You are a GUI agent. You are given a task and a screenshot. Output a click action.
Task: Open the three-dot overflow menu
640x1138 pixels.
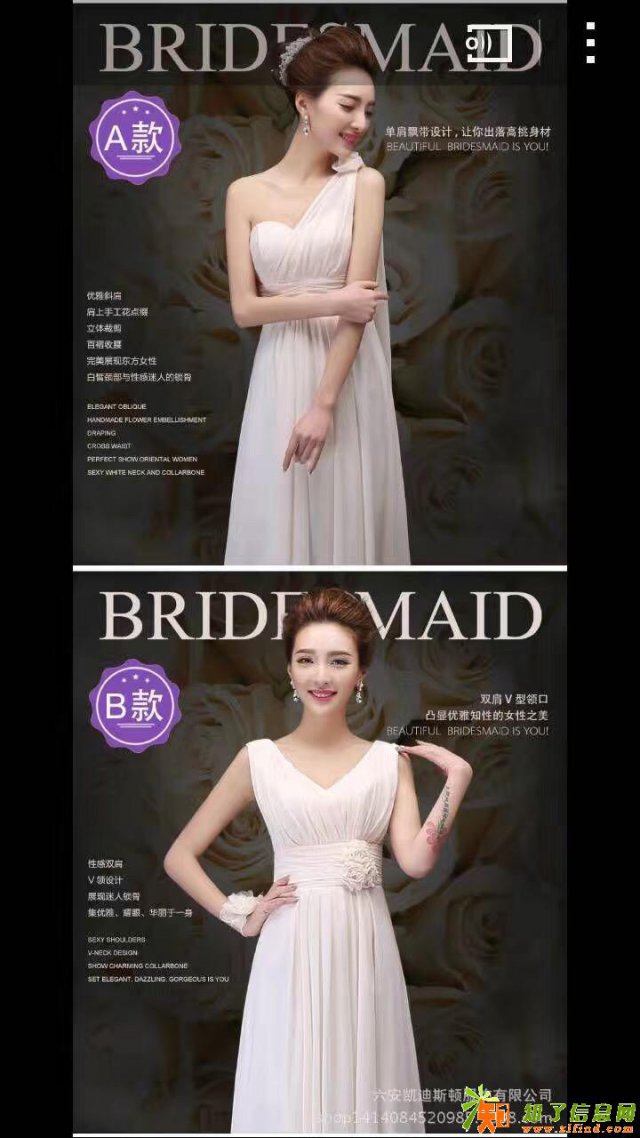(x=591, y=43)
